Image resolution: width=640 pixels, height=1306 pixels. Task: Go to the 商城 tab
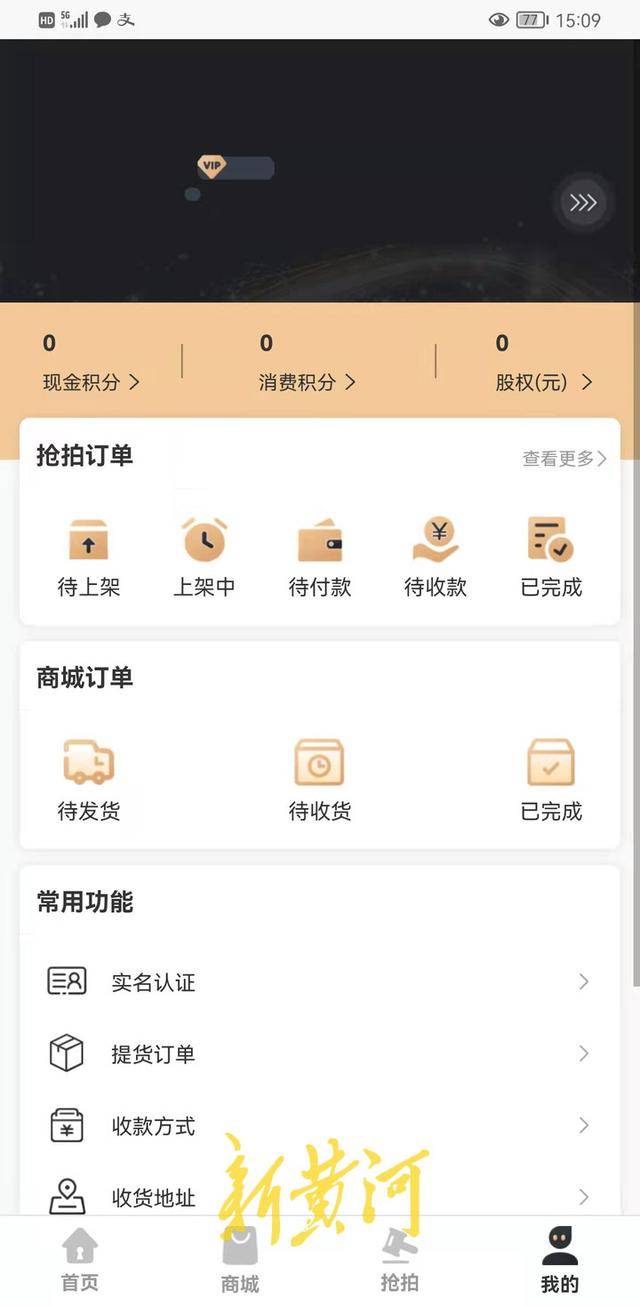pos(240,1262)
